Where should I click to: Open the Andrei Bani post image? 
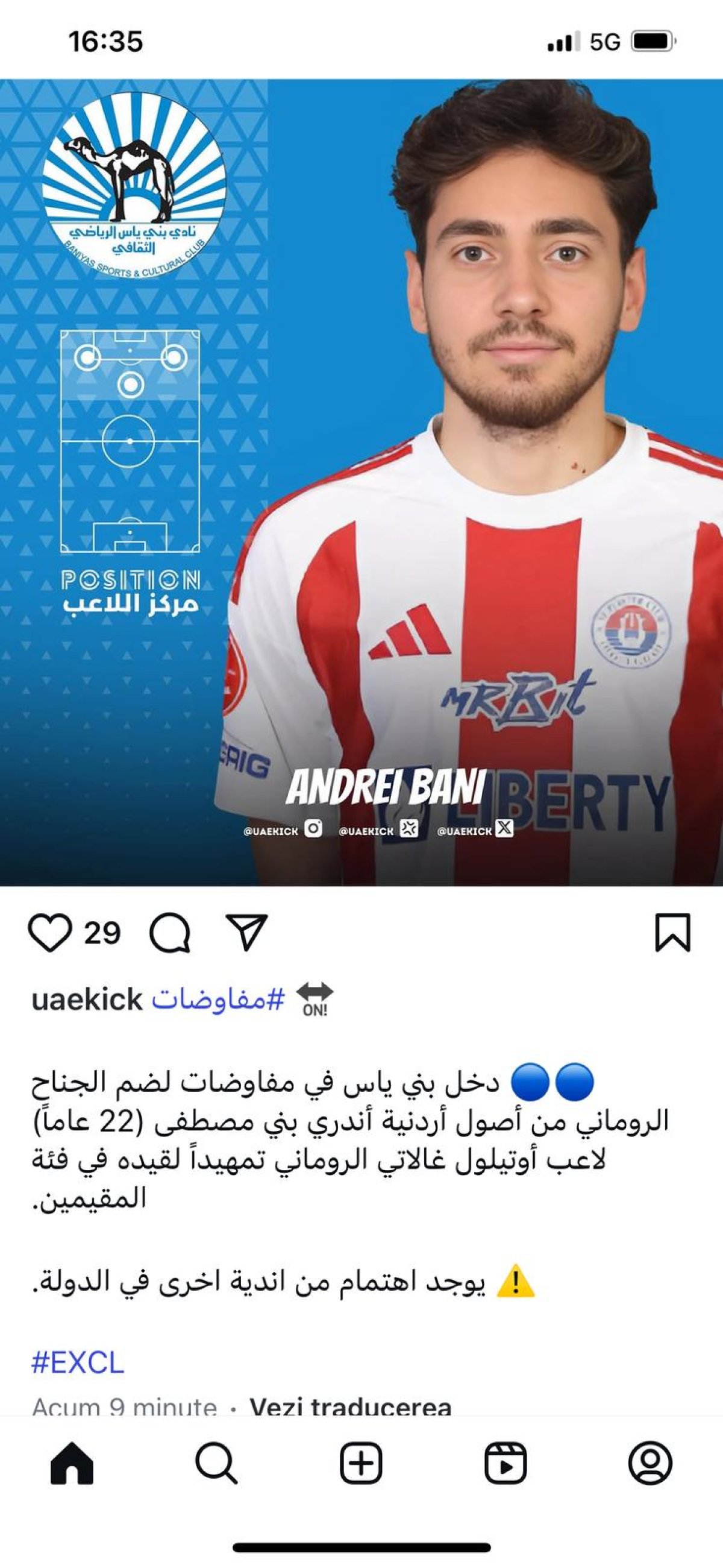[x=361, y=482]
